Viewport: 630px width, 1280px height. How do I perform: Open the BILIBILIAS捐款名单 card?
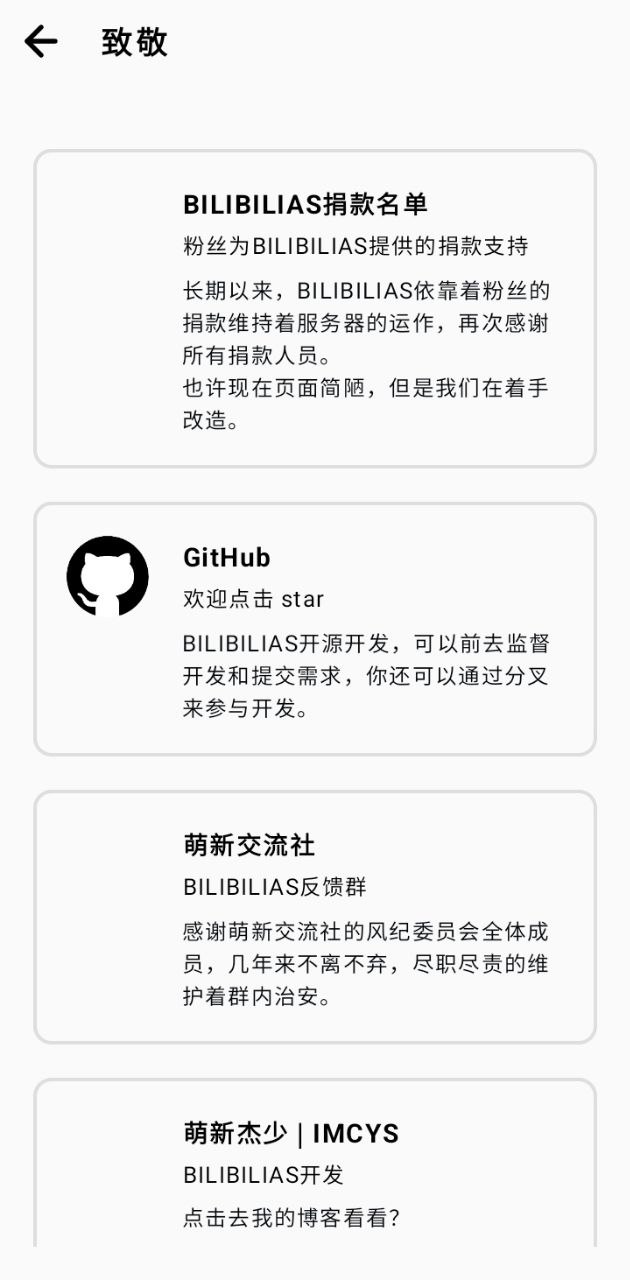315,309
